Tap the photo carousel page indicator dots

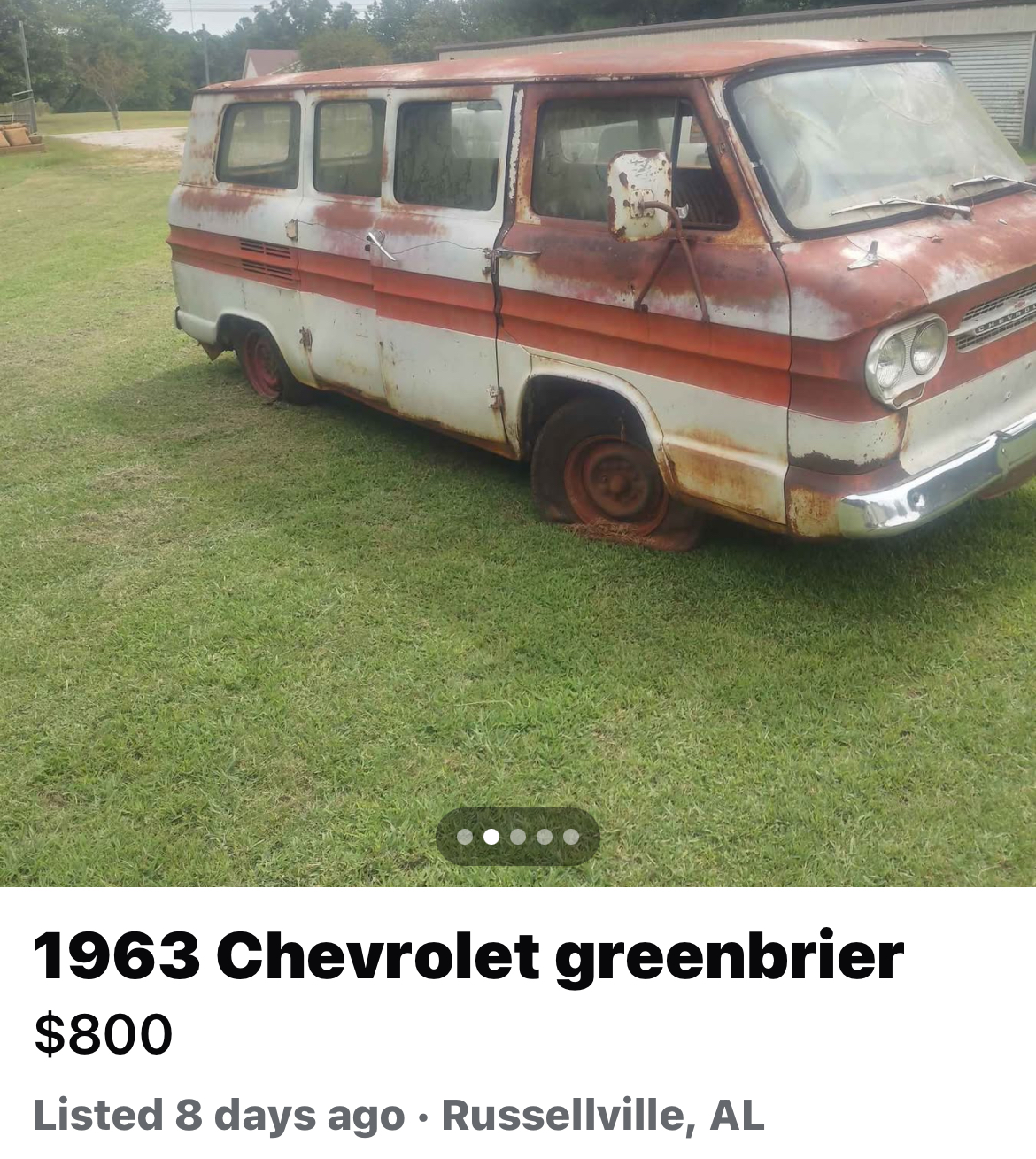coord(518,837)
